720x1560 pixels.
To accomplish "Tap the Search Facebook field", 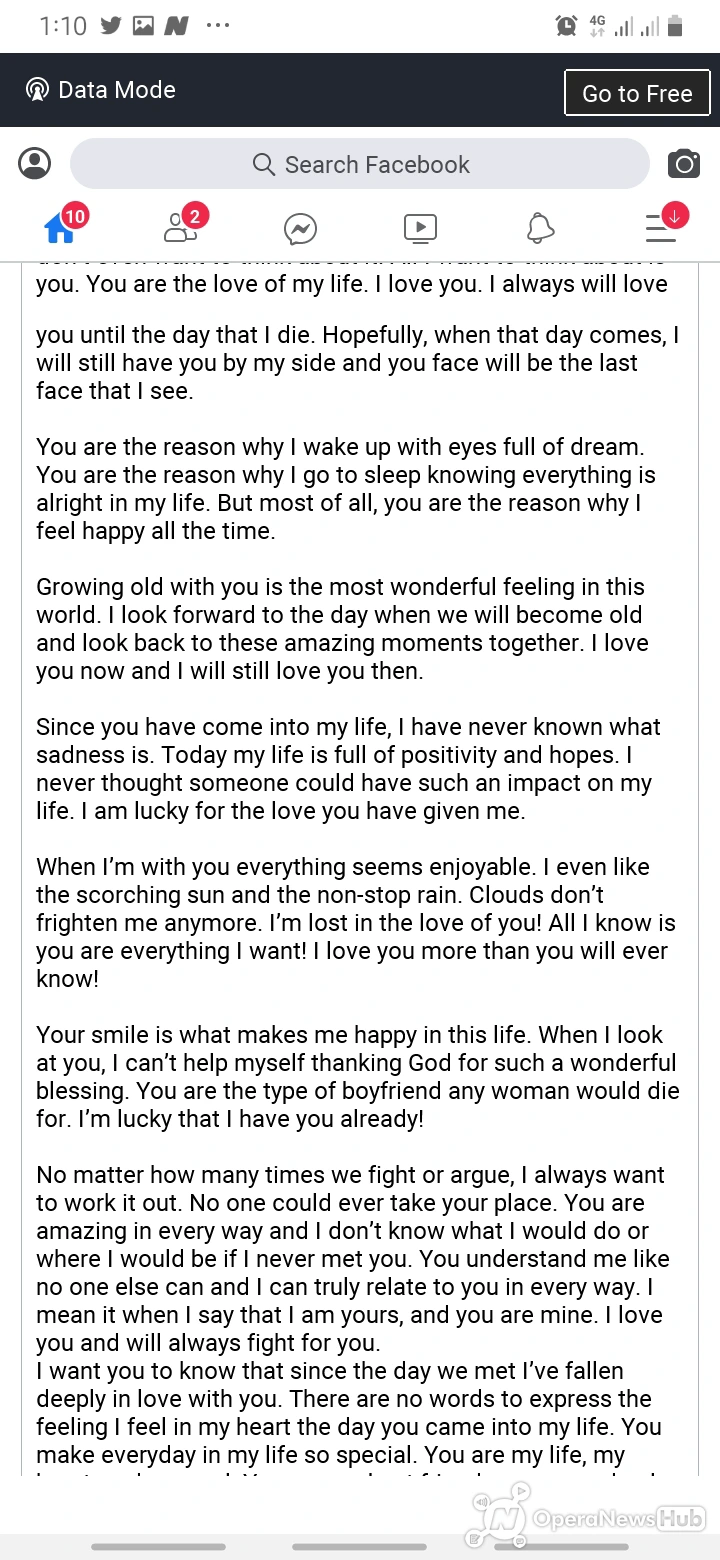I will (360, 164).
